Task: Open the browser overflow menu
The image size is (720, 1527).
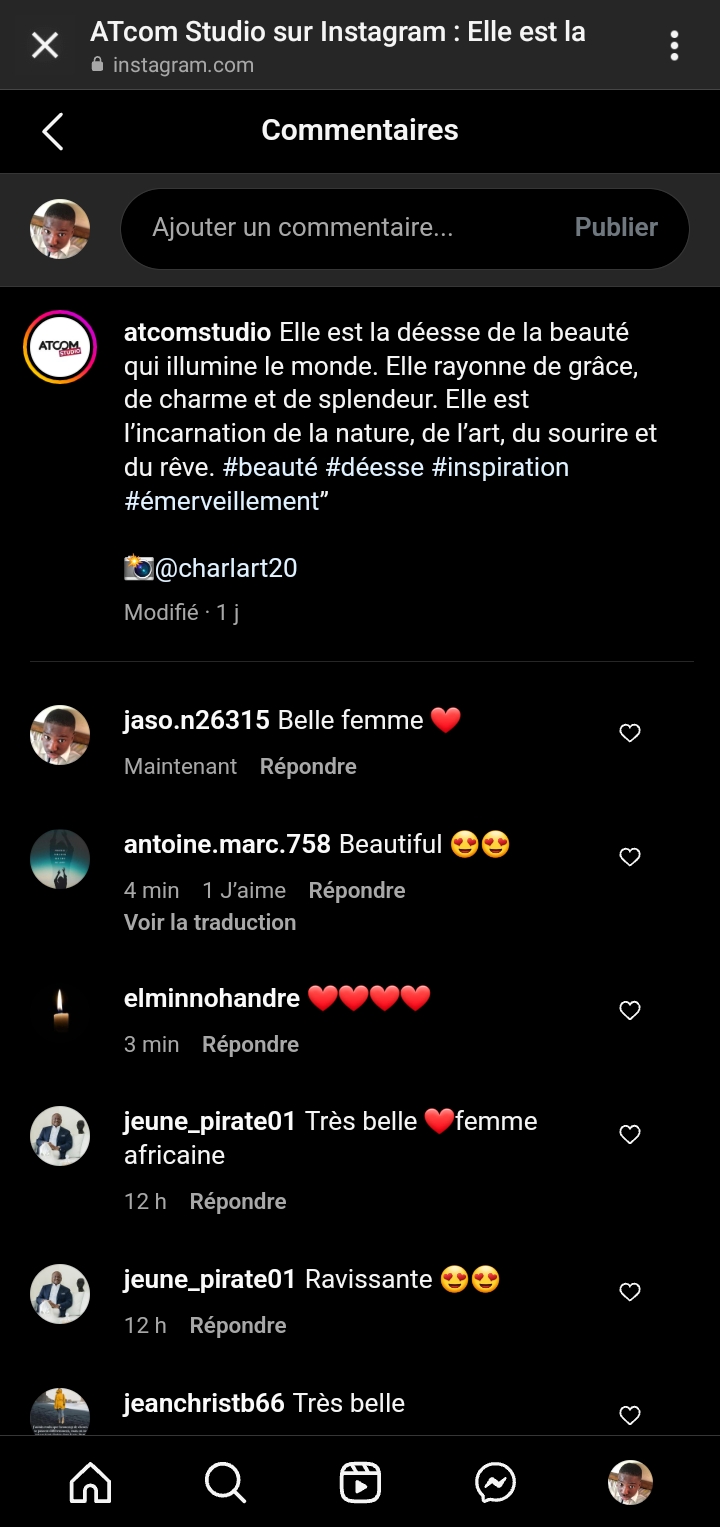Action: (675, 45)
